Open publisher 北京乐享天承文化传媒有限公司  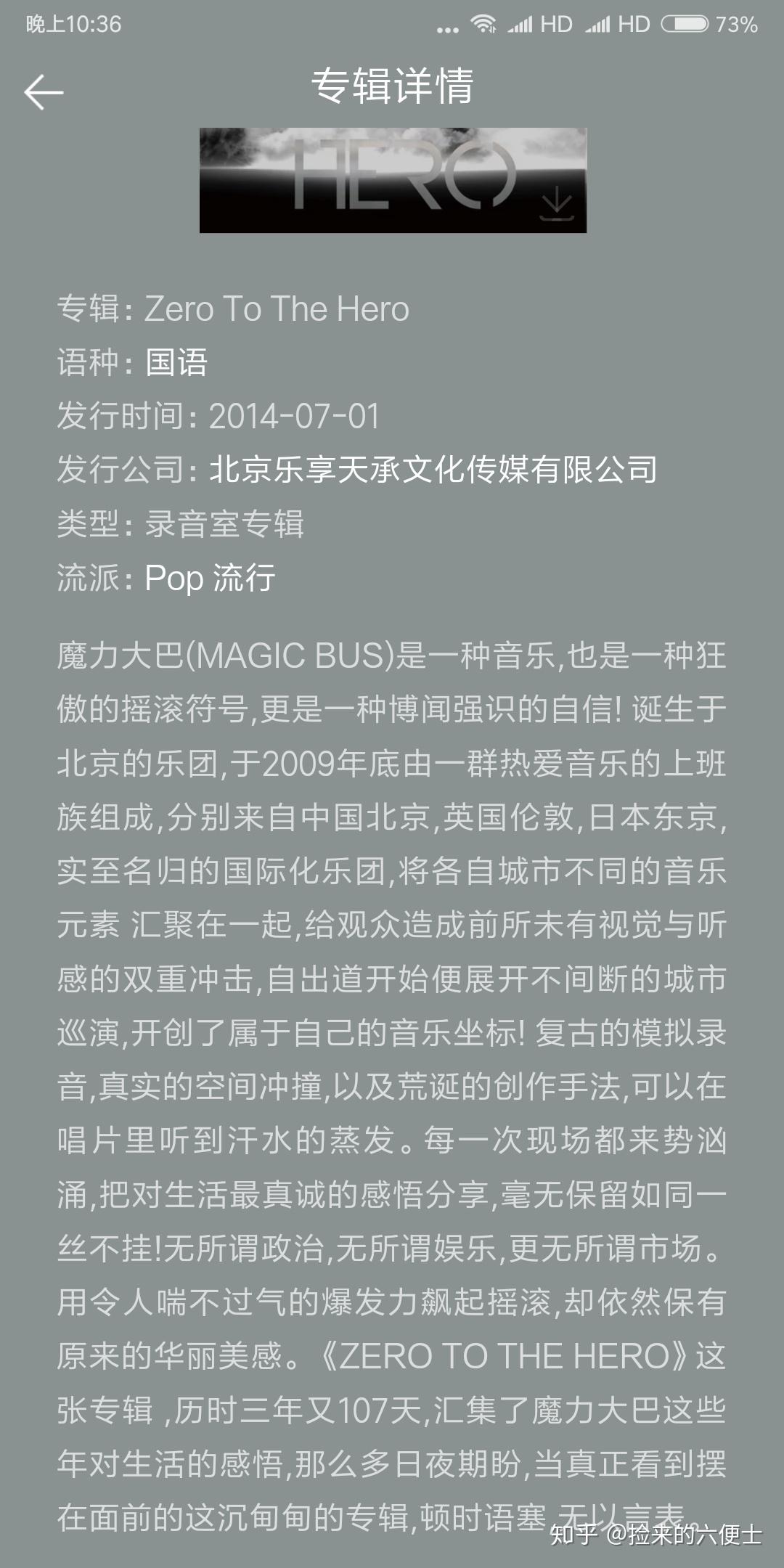click(x=433, y=470)
